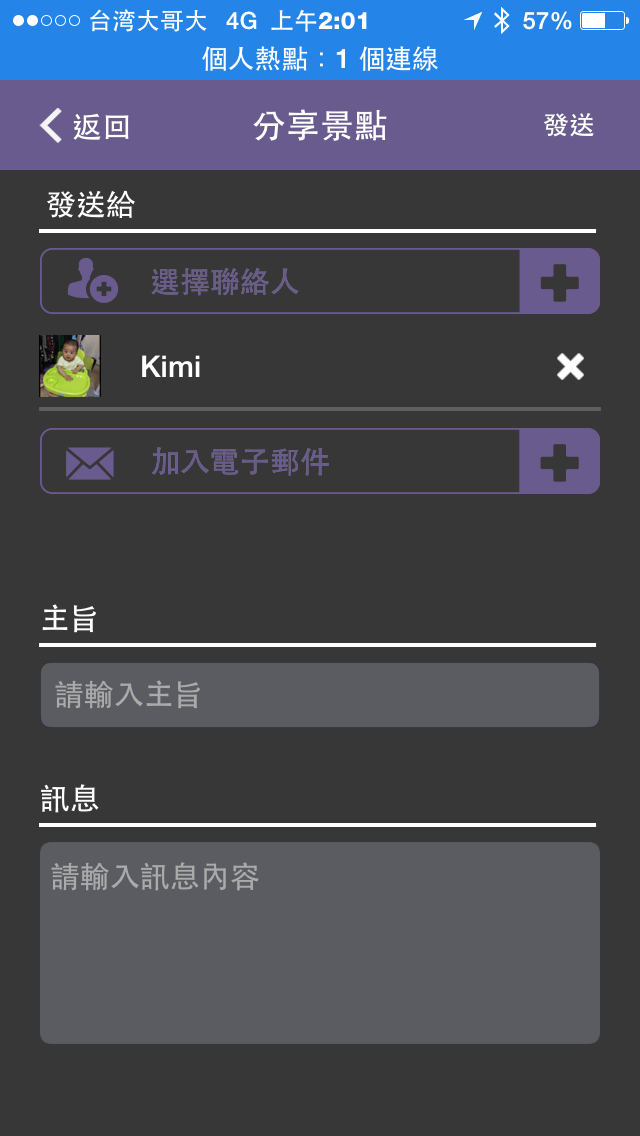This screenshot has width=640, height=1136.
Task: Select the 請輸入主旨 subject field
Action: point(320,695)
